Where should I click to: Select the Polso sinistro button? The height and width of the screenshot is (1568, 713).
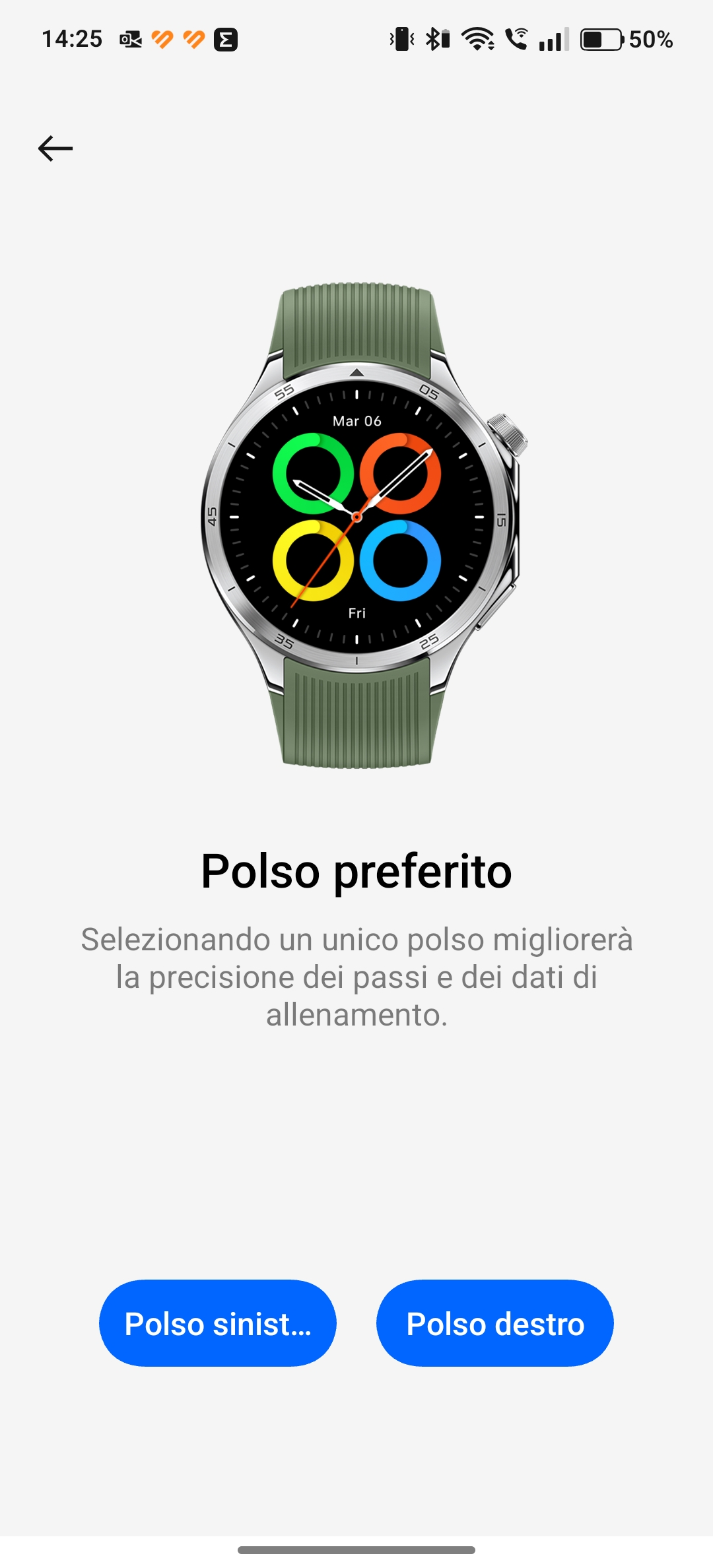(x=218, y=1323)
